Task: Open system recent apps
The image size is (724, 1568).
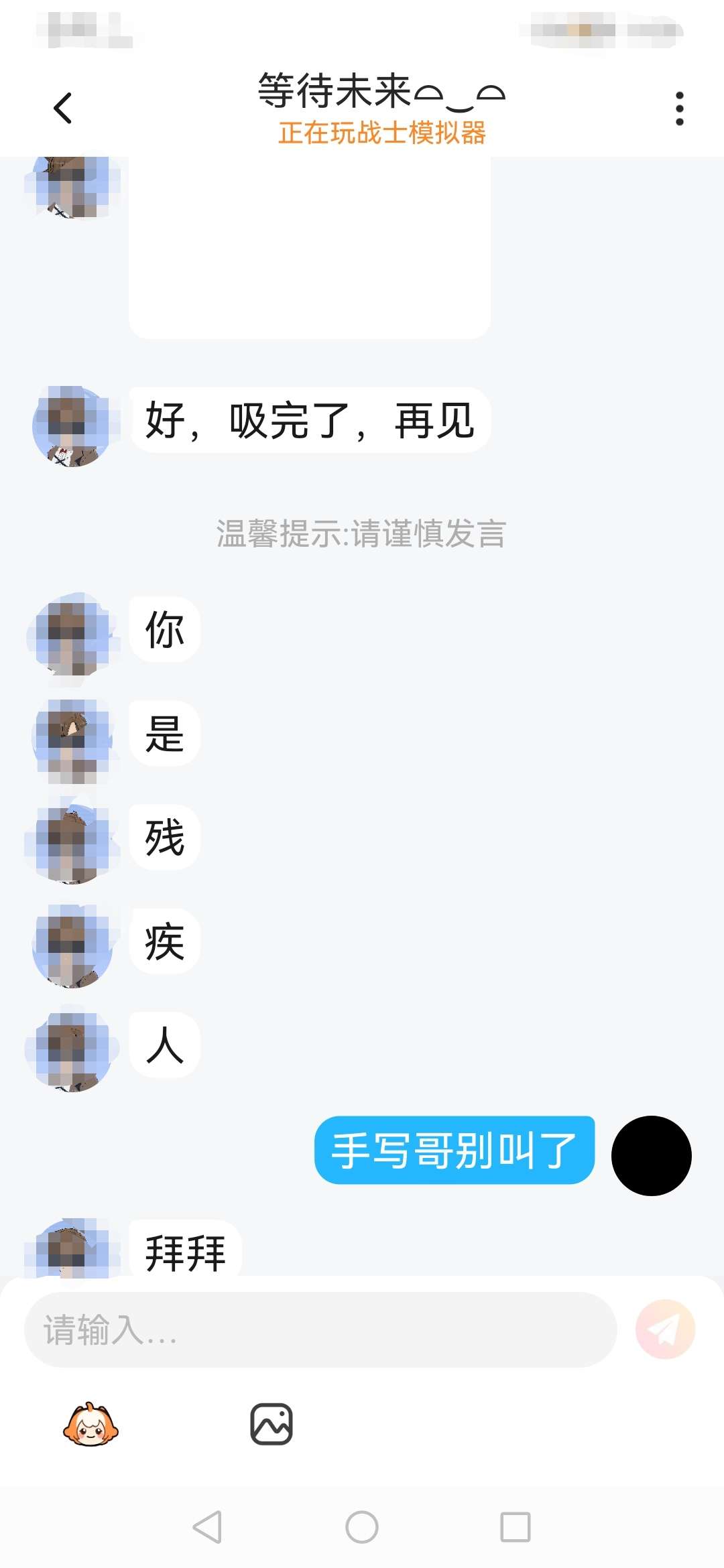Action: [515, 1527]
